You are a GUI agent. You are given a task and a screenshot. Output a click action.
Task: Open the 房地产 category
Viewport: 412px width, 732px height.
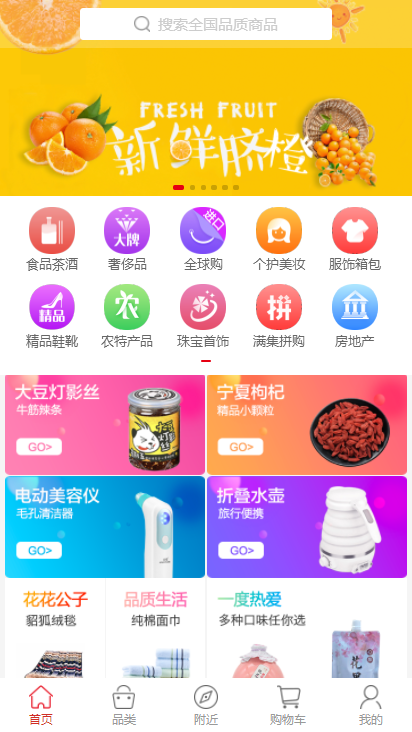coord(355,317)
